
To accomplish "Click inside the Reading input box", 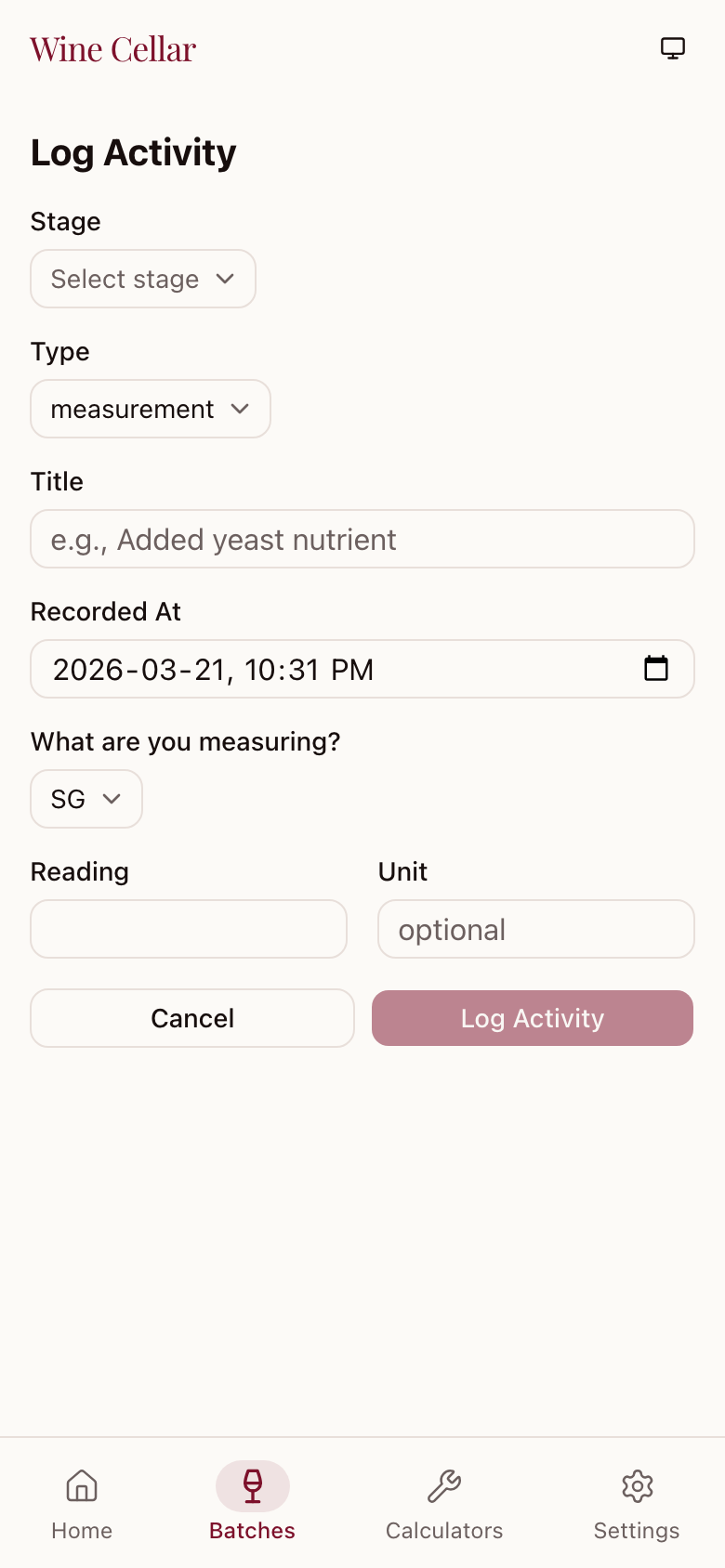I will pos(189,929).
